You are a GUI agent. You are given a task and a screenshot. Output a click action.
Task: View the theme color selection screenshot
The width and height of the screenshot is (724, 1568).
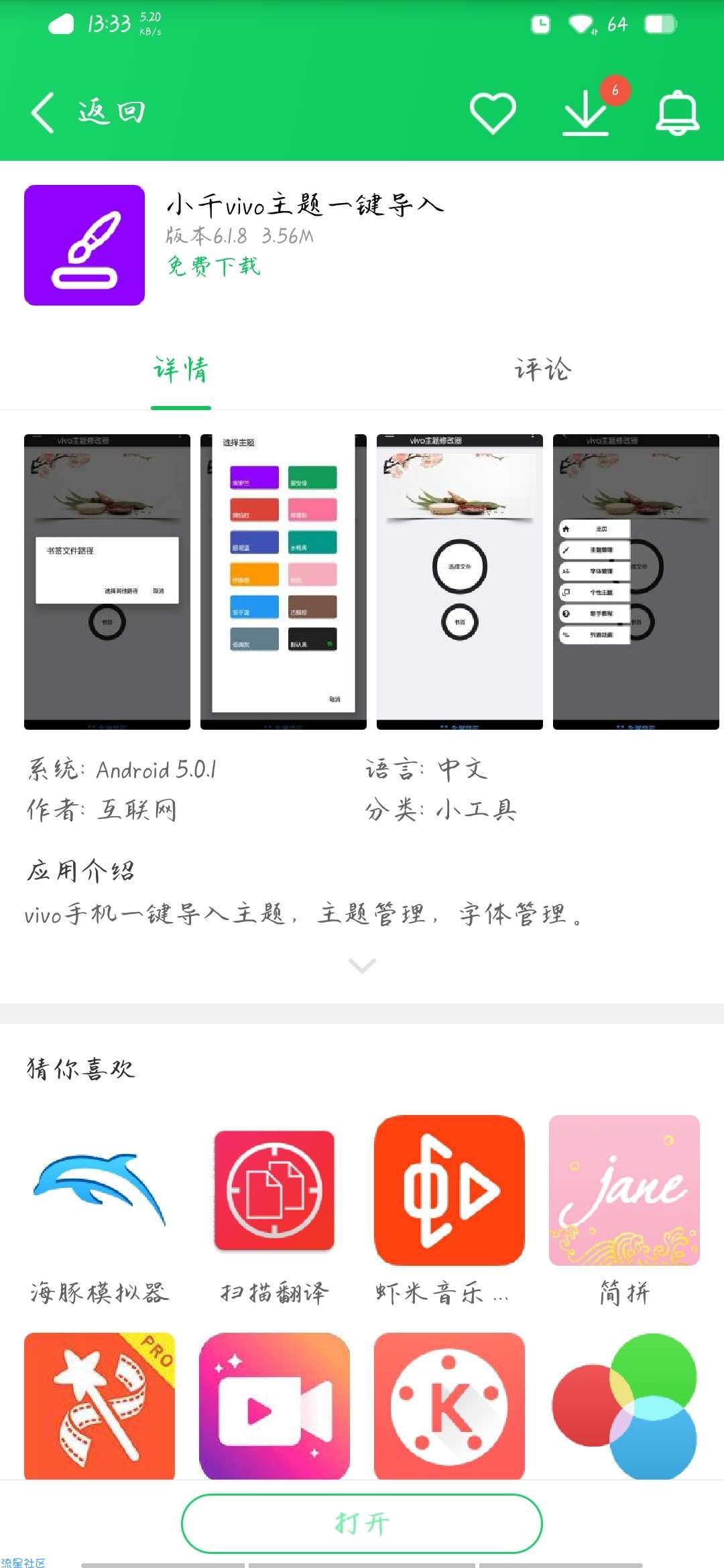tap(283, 582)
